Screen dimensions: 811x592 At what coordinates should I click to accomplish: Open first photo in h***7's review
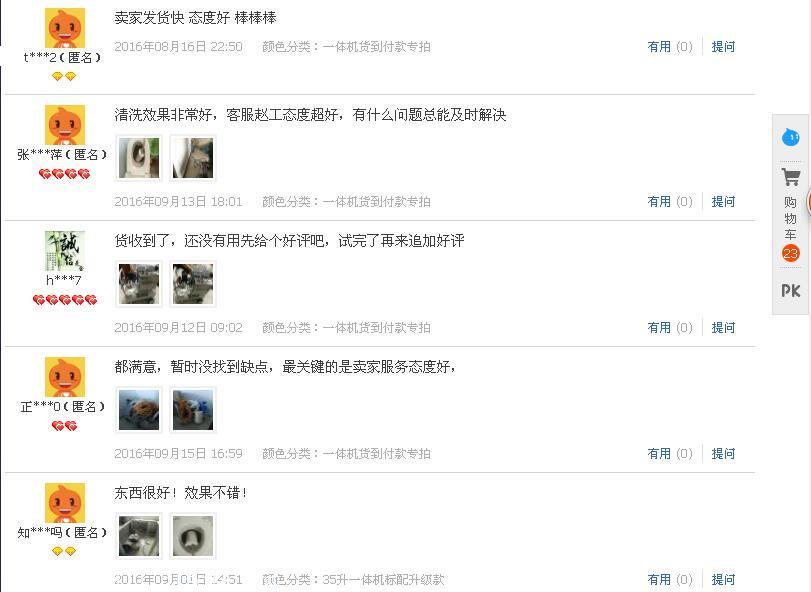tap(139, 284)
